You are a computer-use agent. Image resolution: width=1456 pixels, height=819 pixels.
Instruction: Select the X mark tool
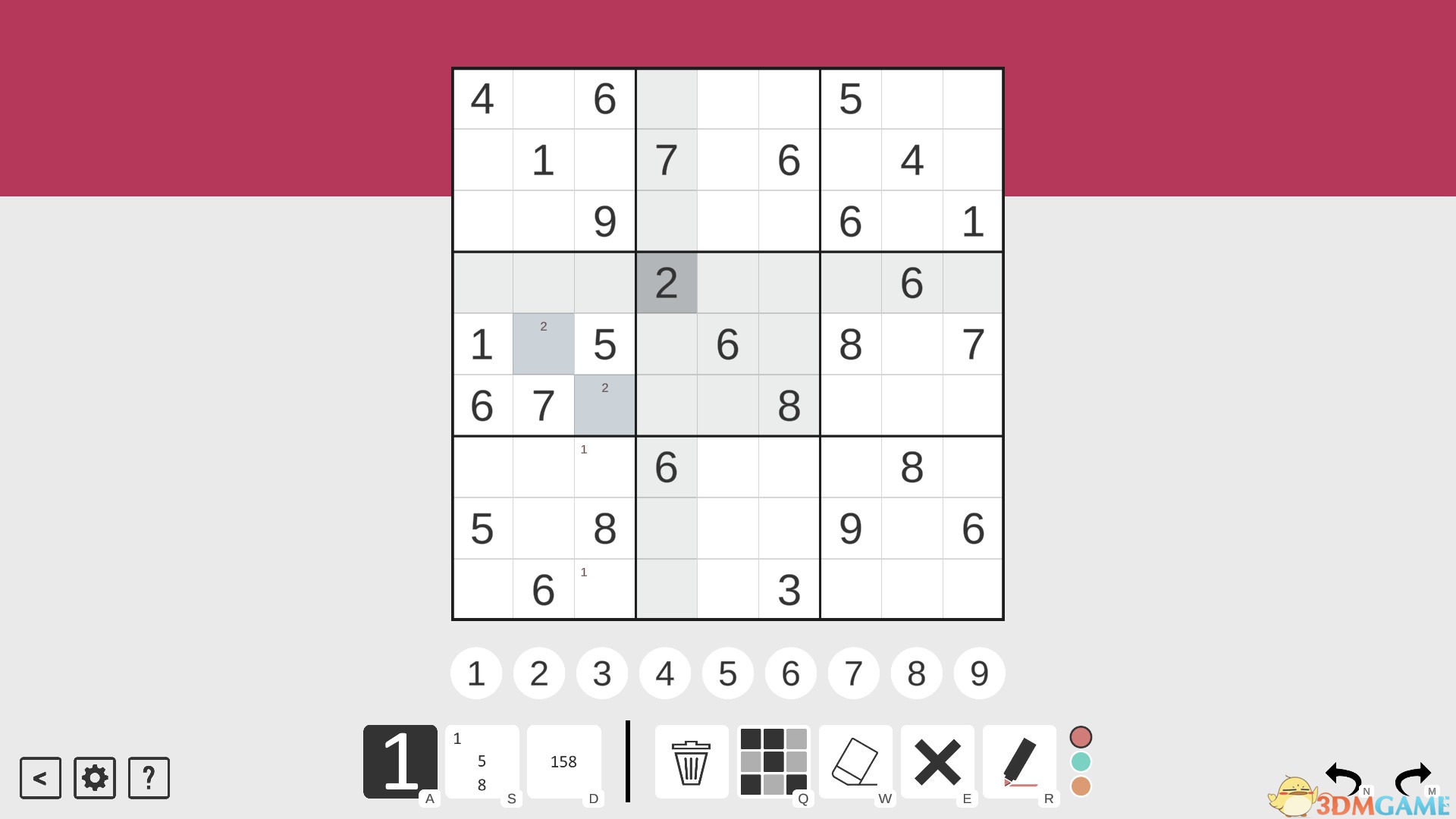(937, 761)
